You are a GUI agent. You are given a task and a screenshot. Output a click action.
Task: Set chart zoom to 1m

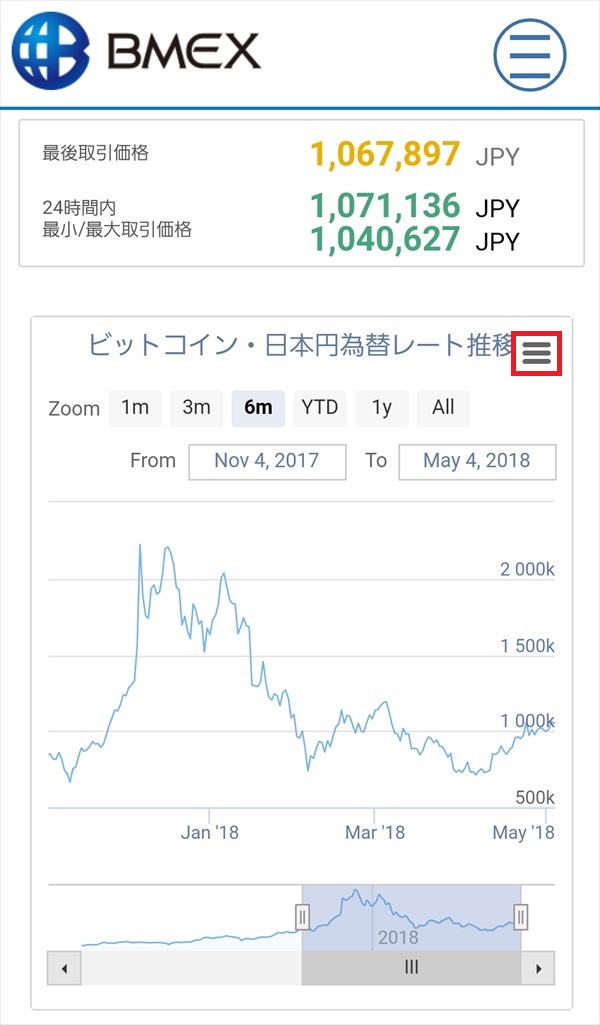135,408
